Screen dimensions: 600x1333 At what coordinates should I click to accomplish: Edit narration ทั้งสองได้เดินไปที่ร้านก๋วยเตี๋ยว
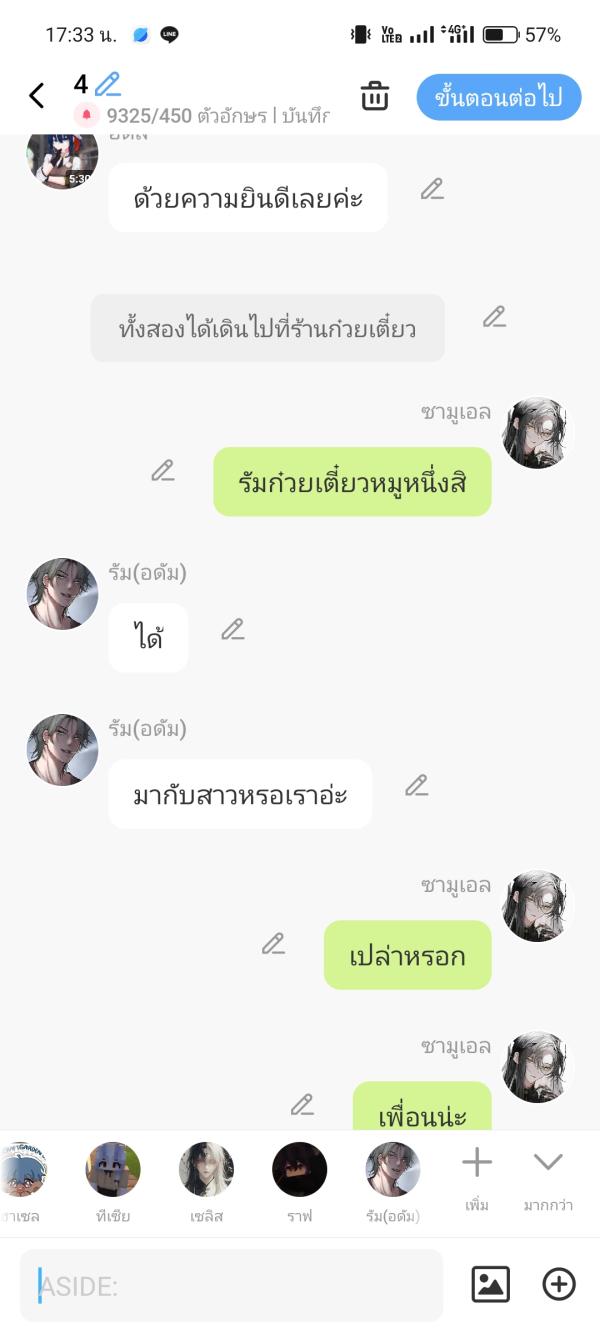pos(494,317)
